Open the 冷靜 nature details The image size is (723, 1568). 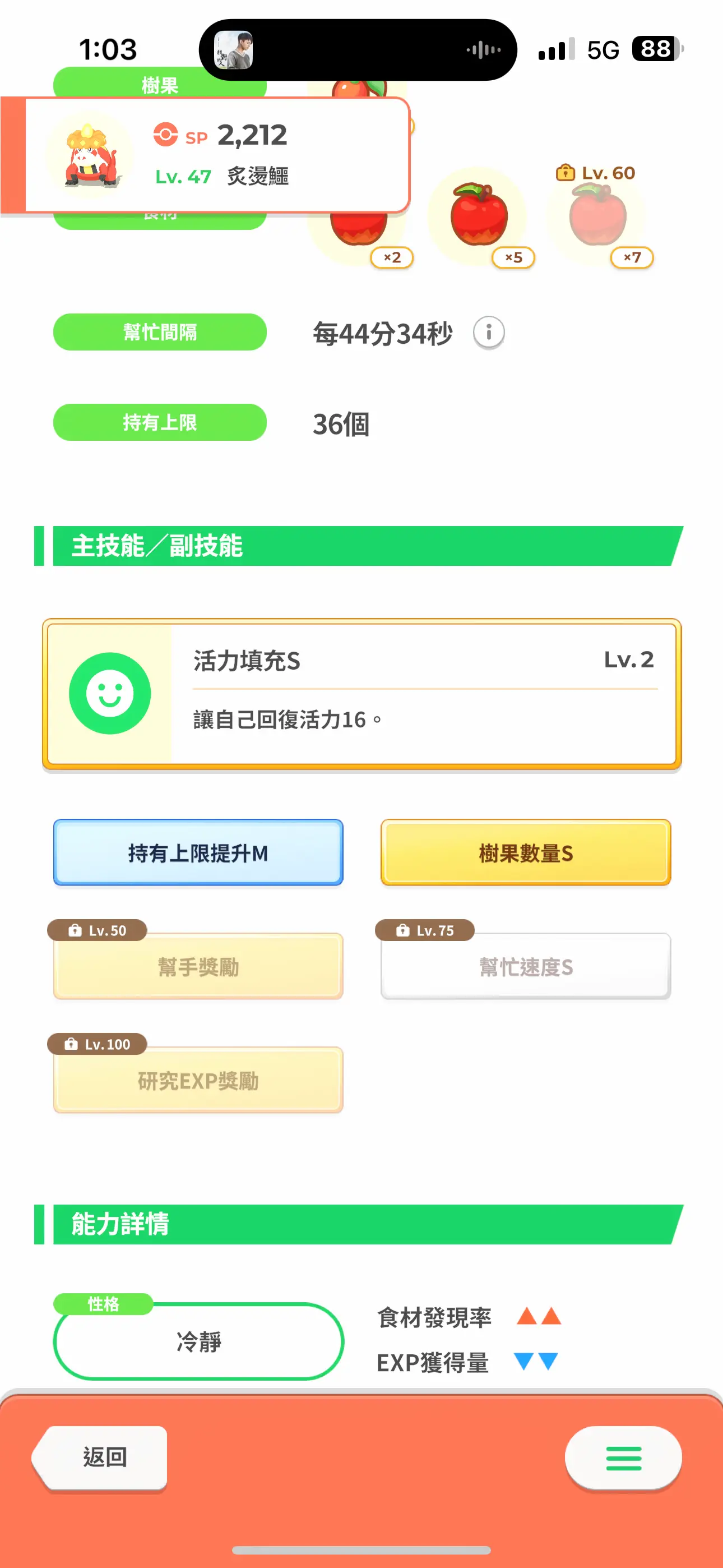[198, 1341]
